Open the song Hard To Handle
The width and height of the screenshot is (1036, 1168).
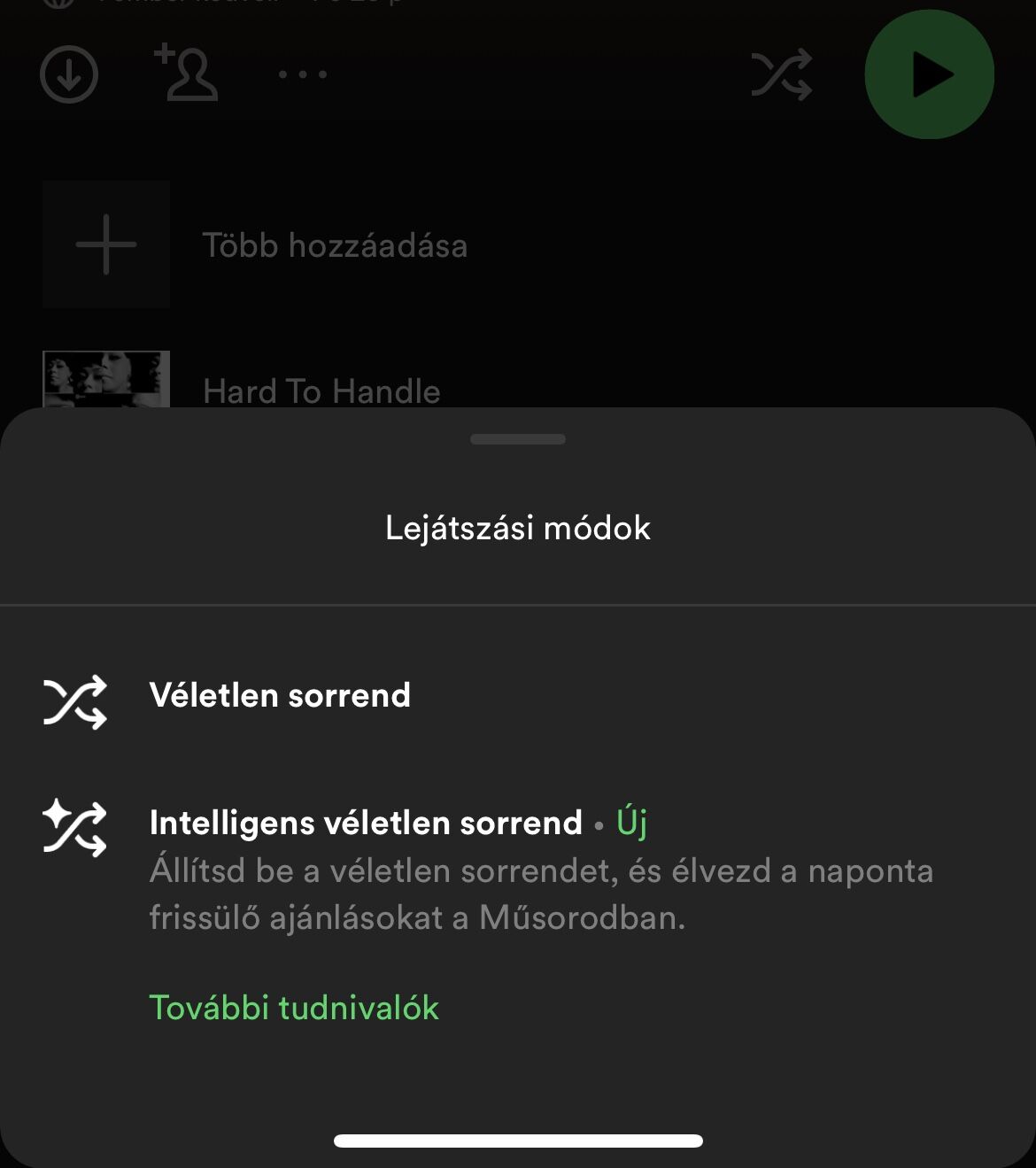[x=321, y=391]
